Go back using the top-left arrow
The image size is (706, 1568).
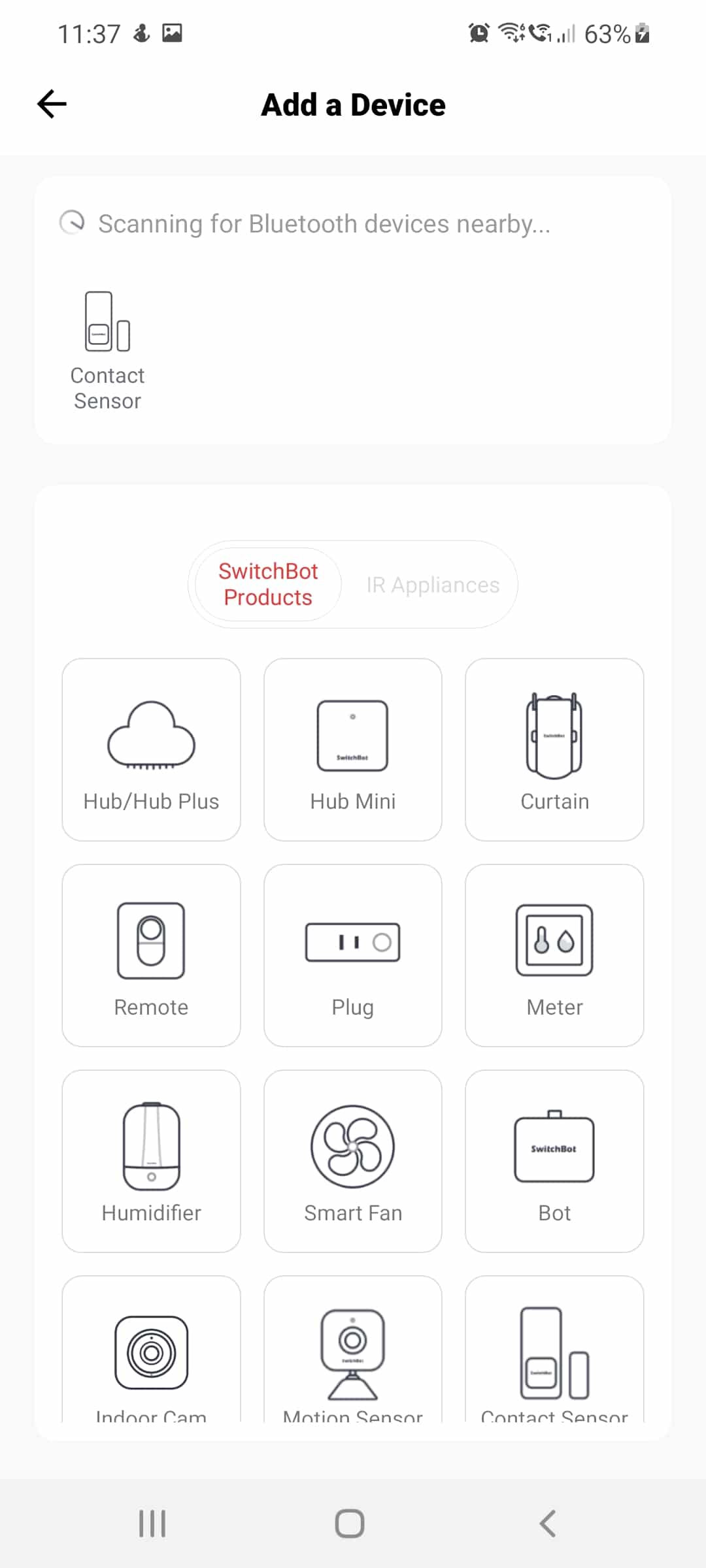(52, 105)
